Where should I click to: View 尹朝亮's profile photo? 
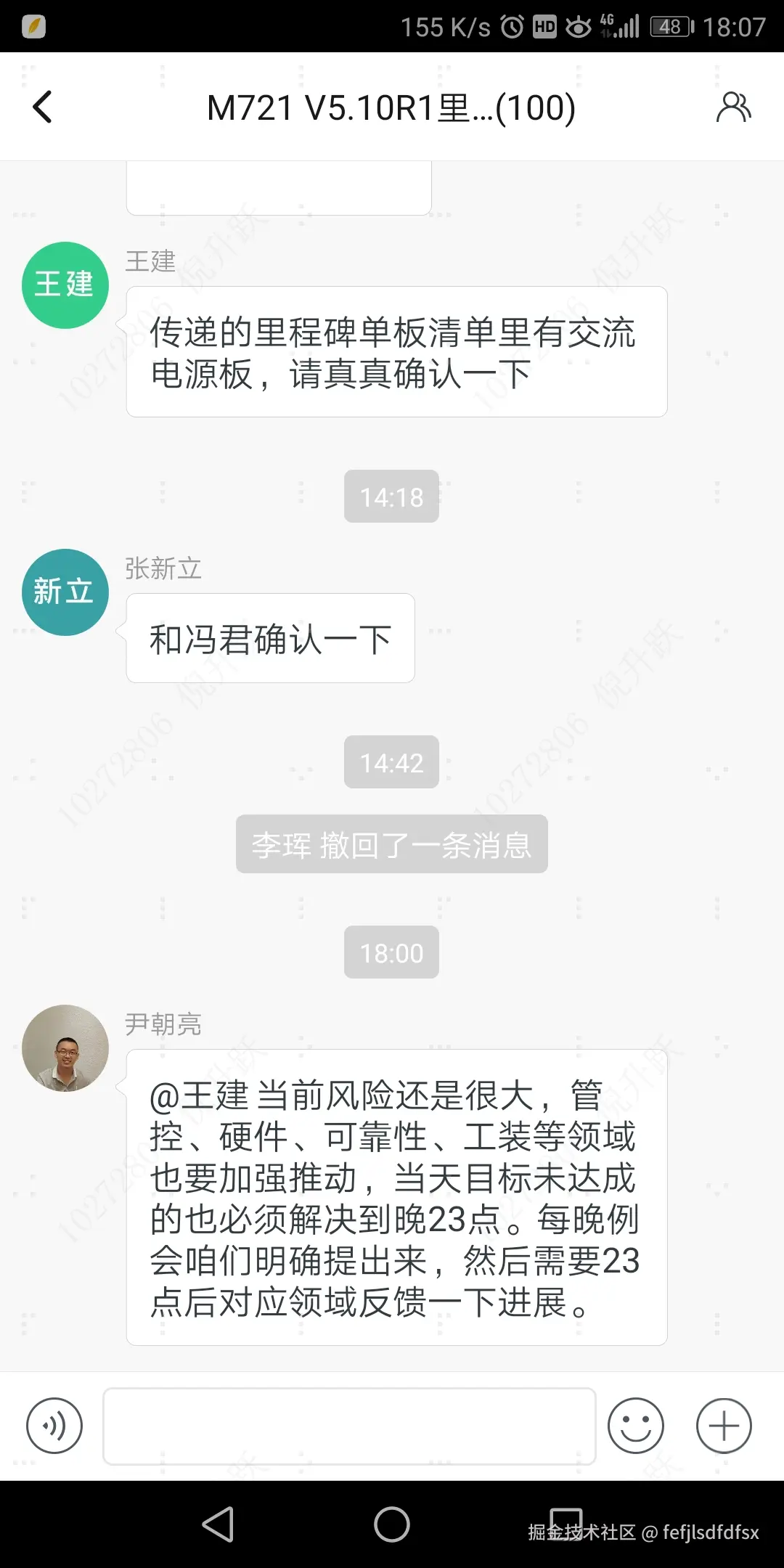tap(65, 1048)
